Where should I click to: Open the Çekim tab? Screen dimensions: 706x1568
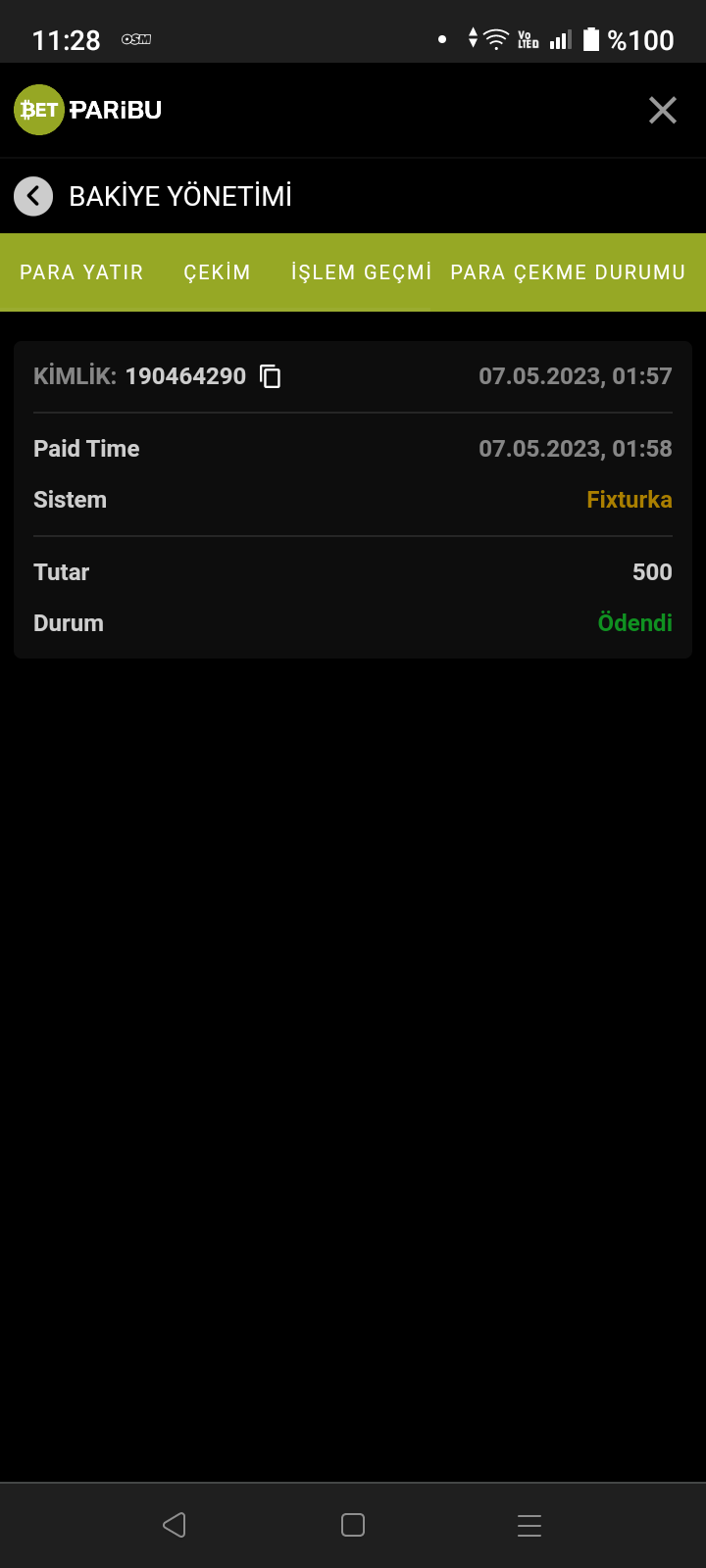(217, 272)
